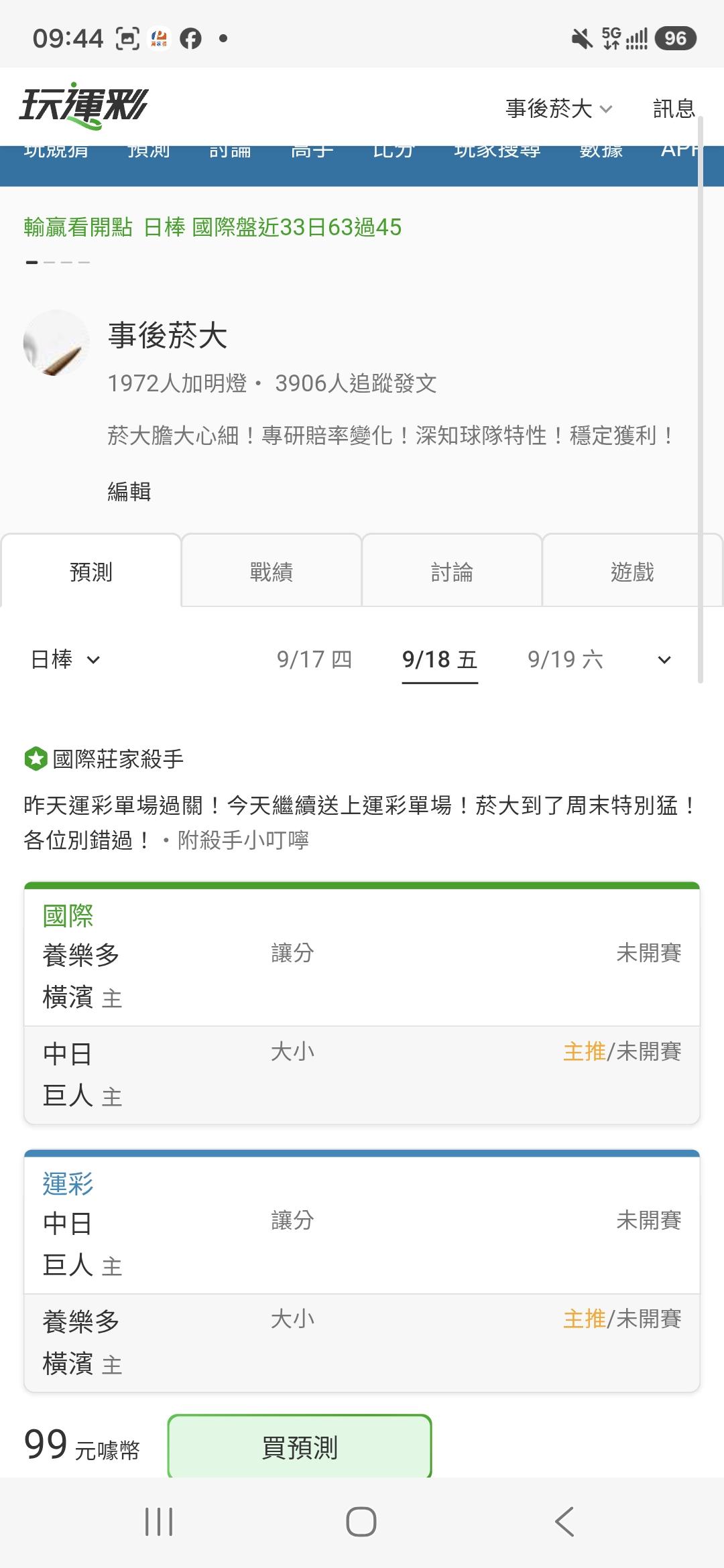This screenshot has width=724, height=1568.
Task: Switch to the 遊戲 tab
Action: click(x=632, y=572)
